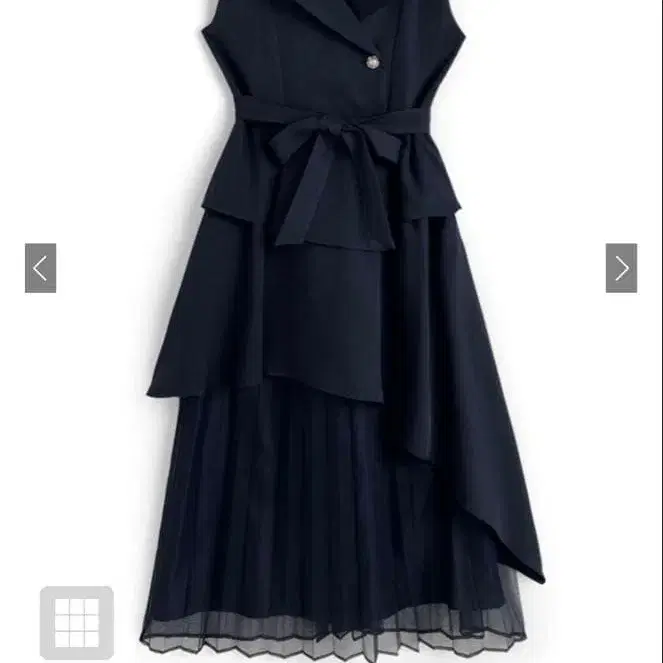The height and width of the screenshot is (663, 663).
Task: Go to the next product image
Action: [x=621, y=268]
